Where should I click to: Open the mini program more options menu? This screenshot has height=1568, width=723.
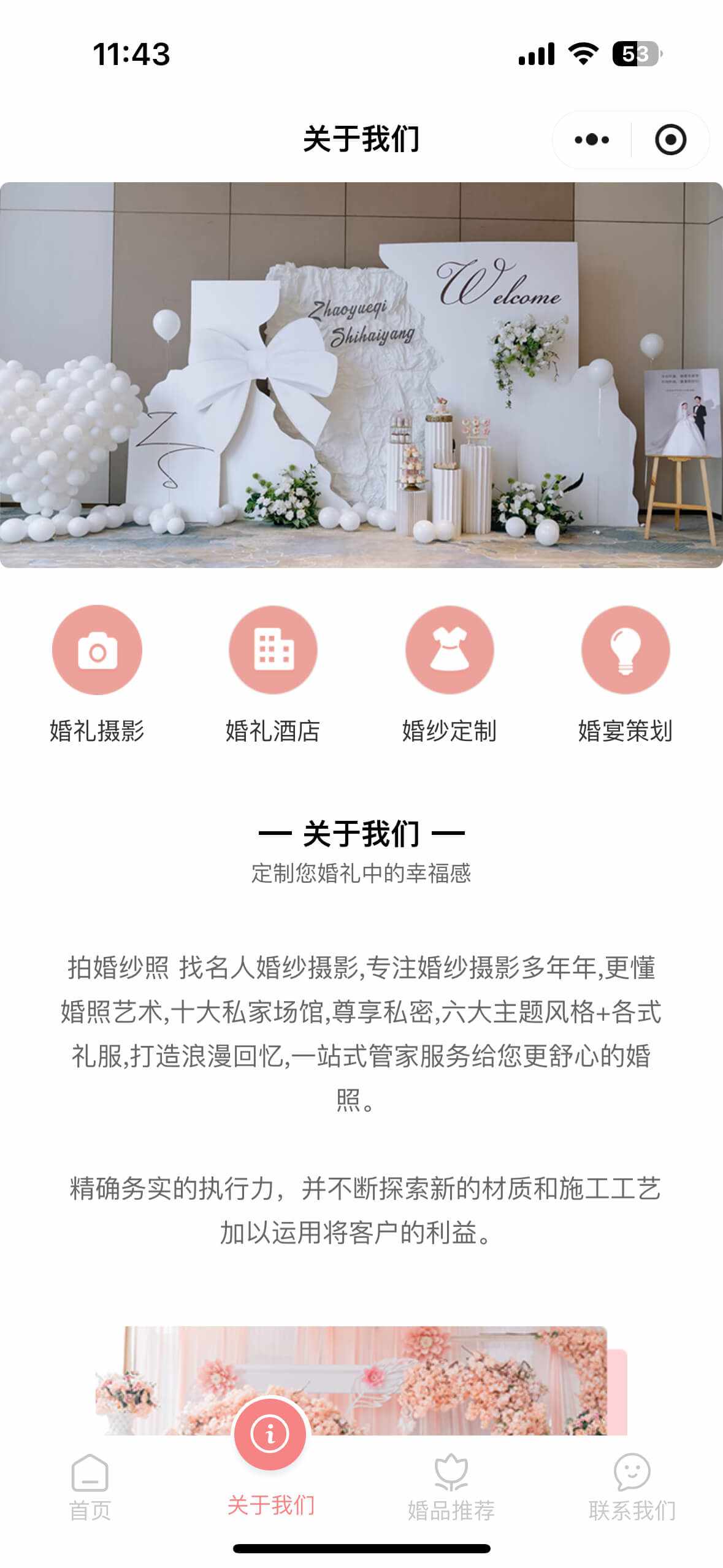592,140
